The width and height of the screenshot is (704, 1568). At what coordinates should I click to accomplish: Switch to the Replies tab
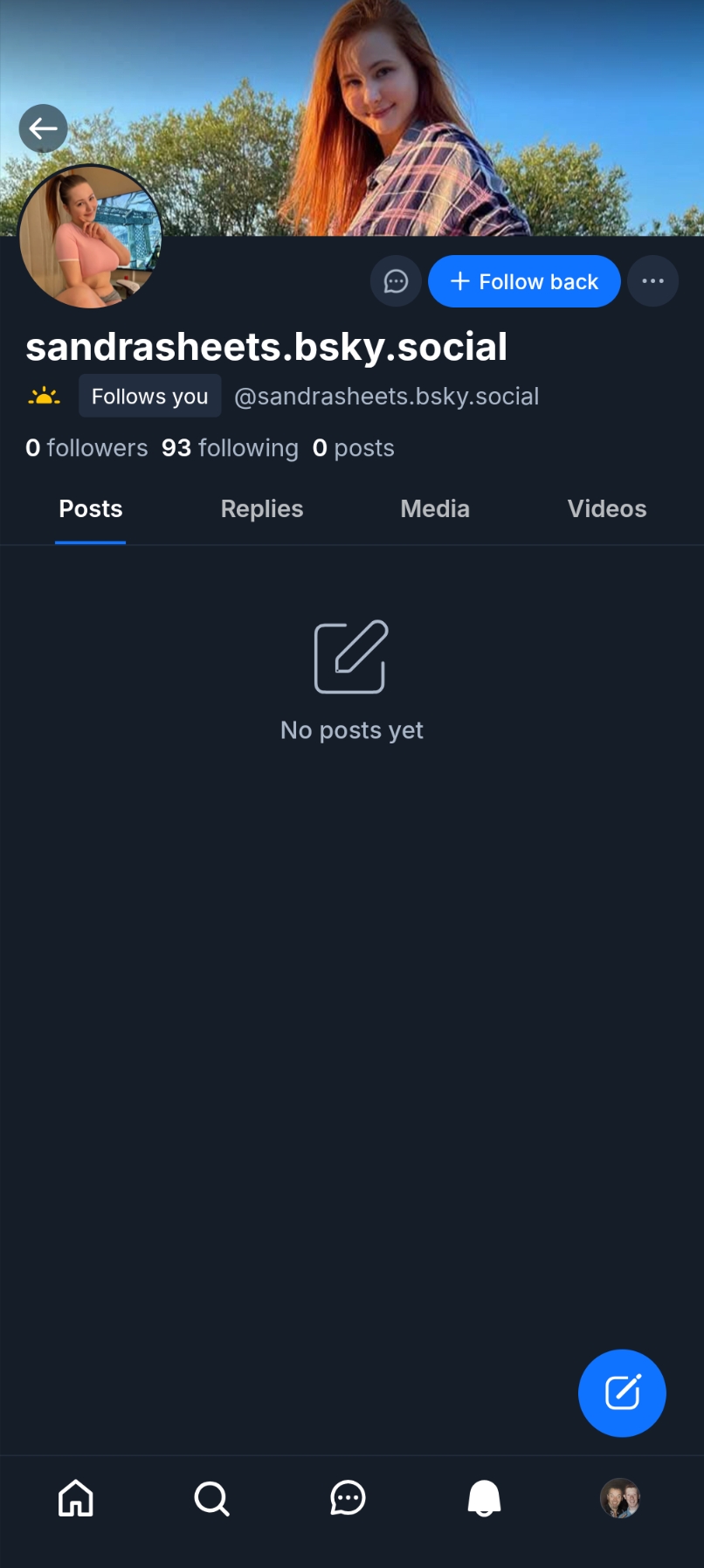point(261,509)
